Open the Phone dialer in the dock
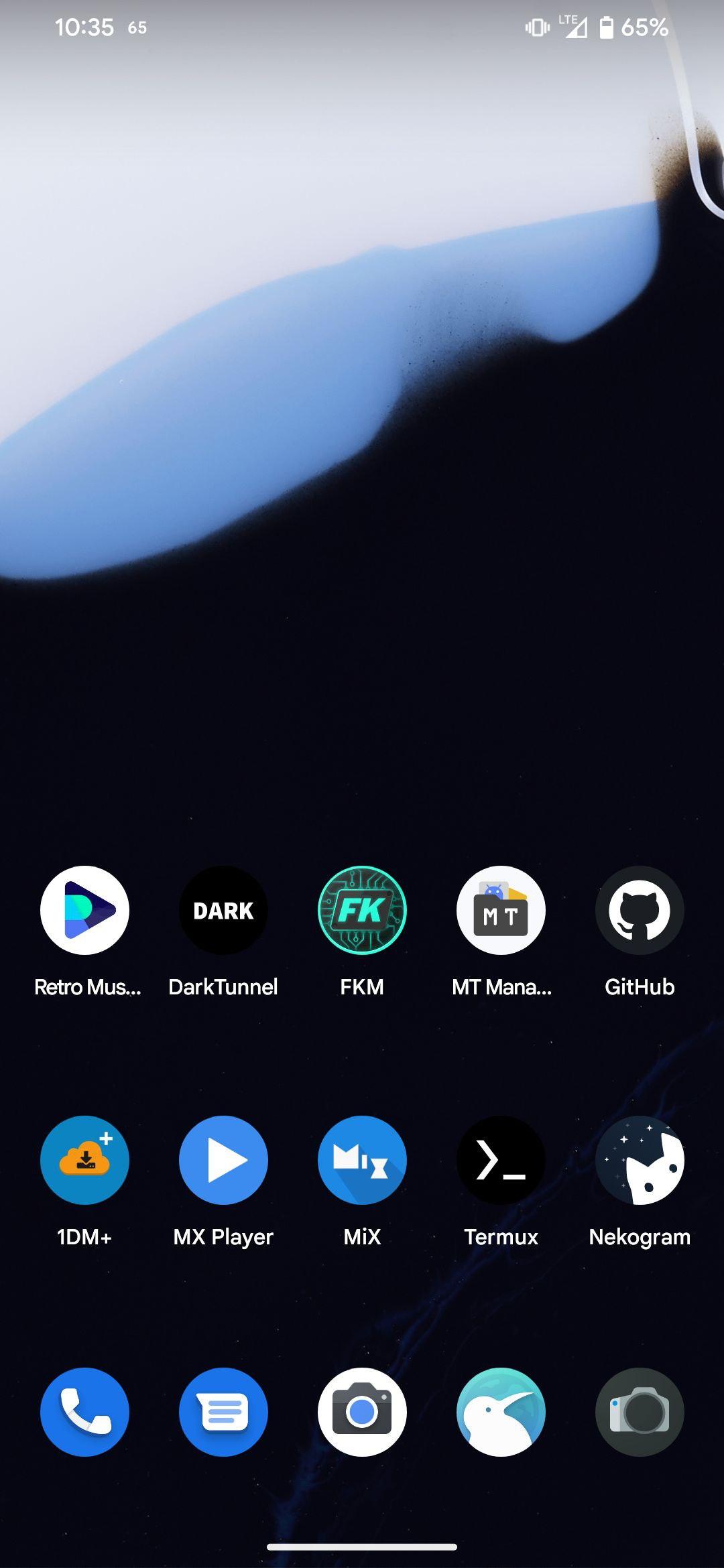Image resolution: width=724 pixels, height=1568 pixels. coord(84,1412)
